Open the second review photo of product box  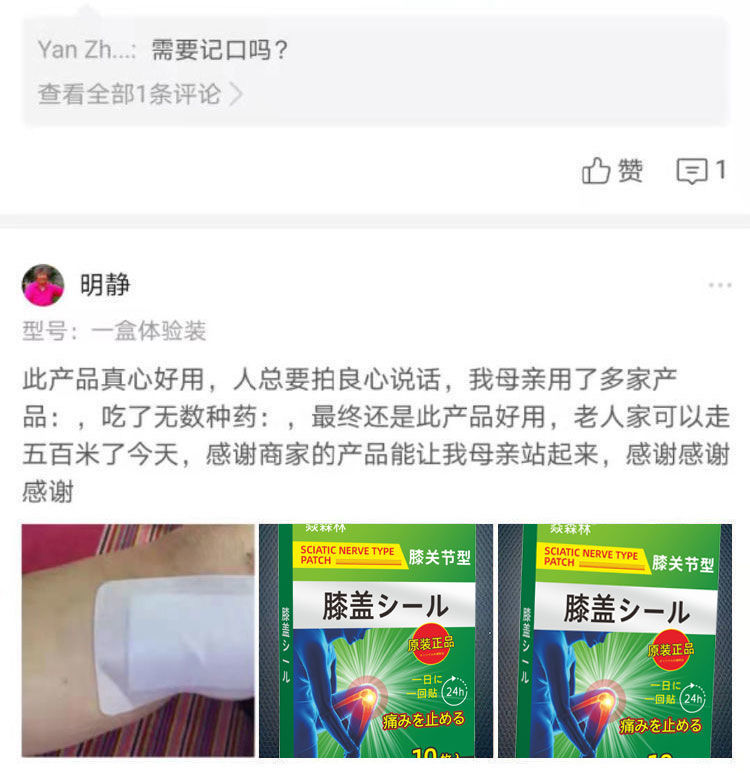point(375,640)
